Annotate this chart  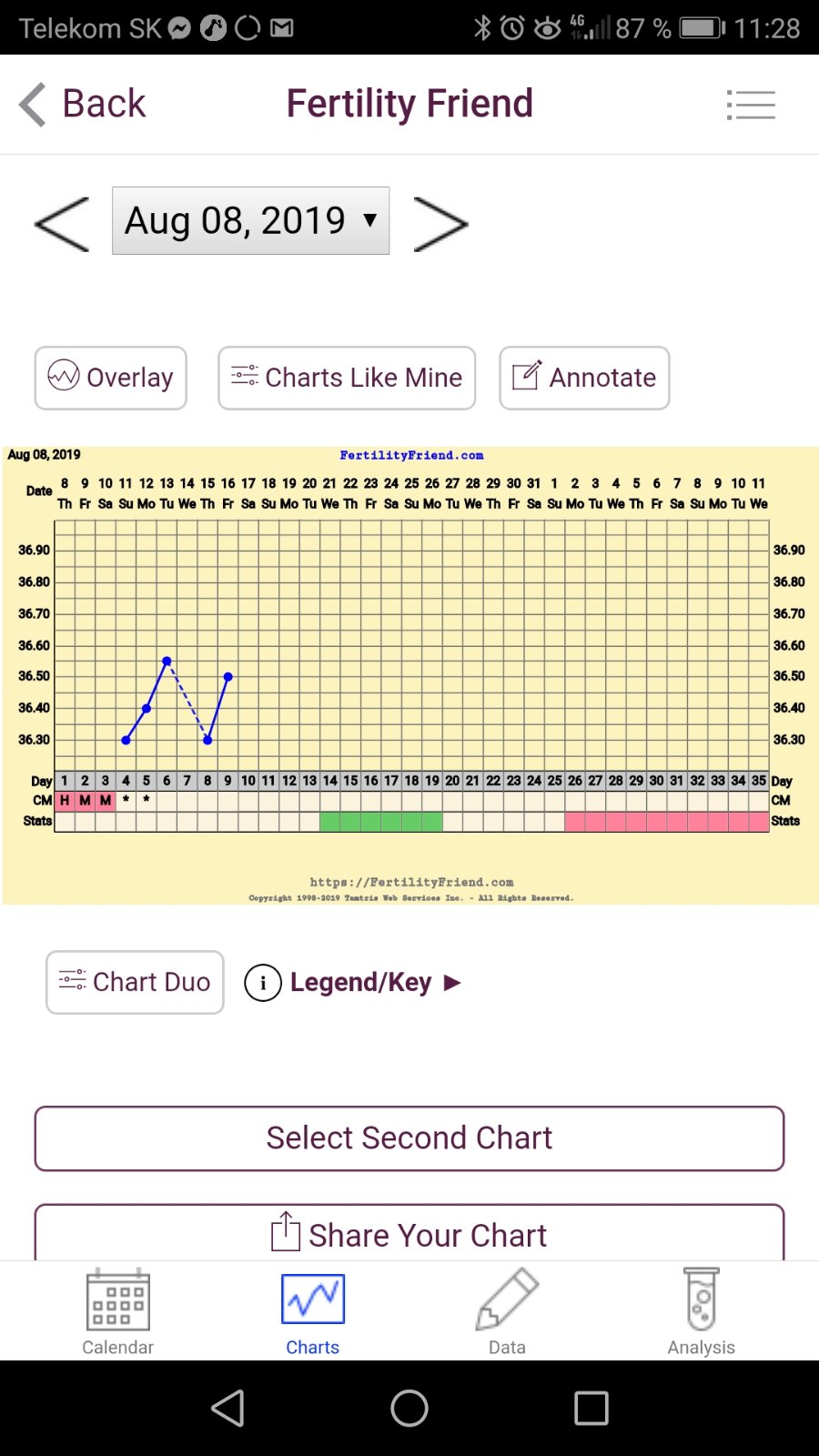pyautogui.click(x=584, y=378)
